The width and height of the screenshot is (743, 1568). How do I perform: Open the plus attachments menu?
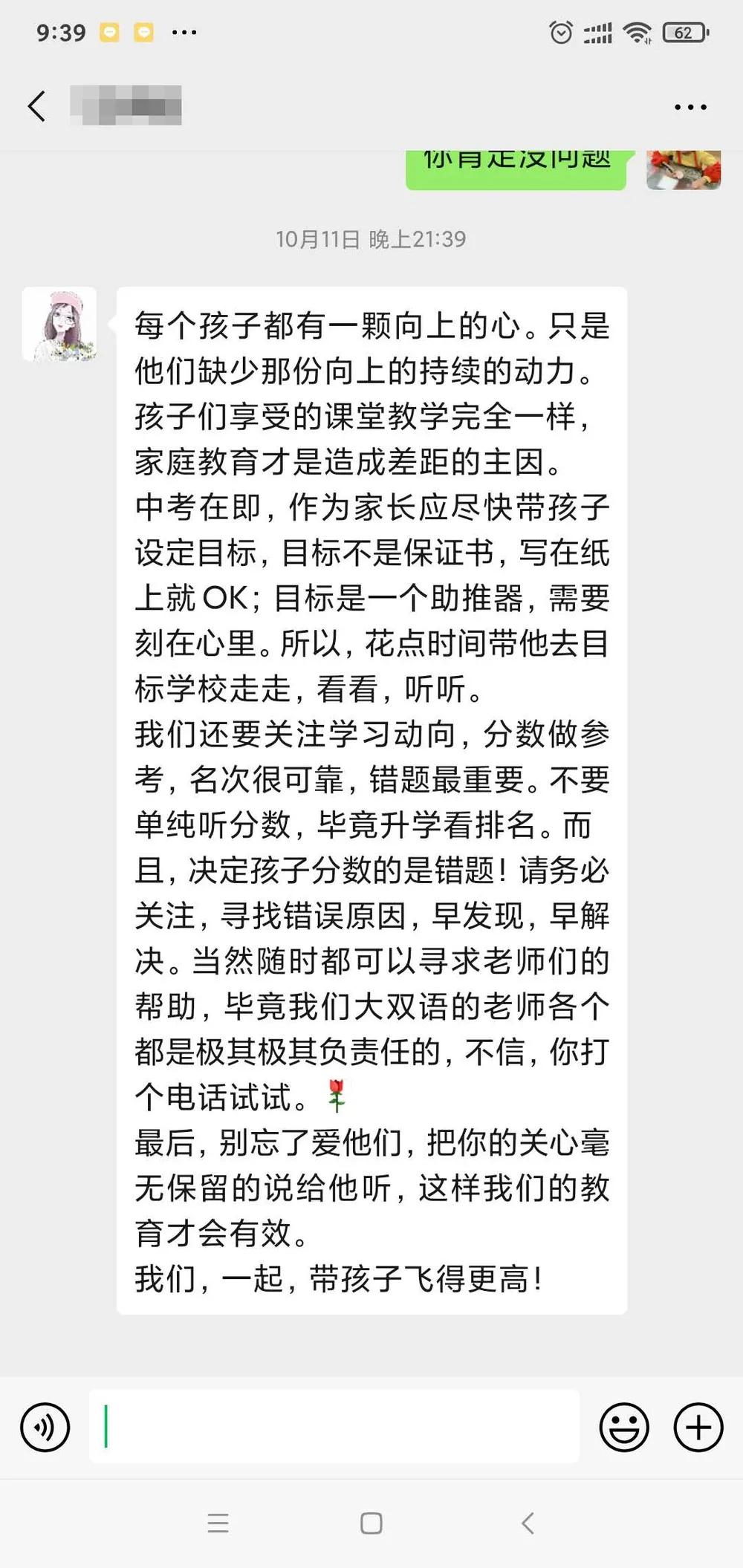(698, 1427)
